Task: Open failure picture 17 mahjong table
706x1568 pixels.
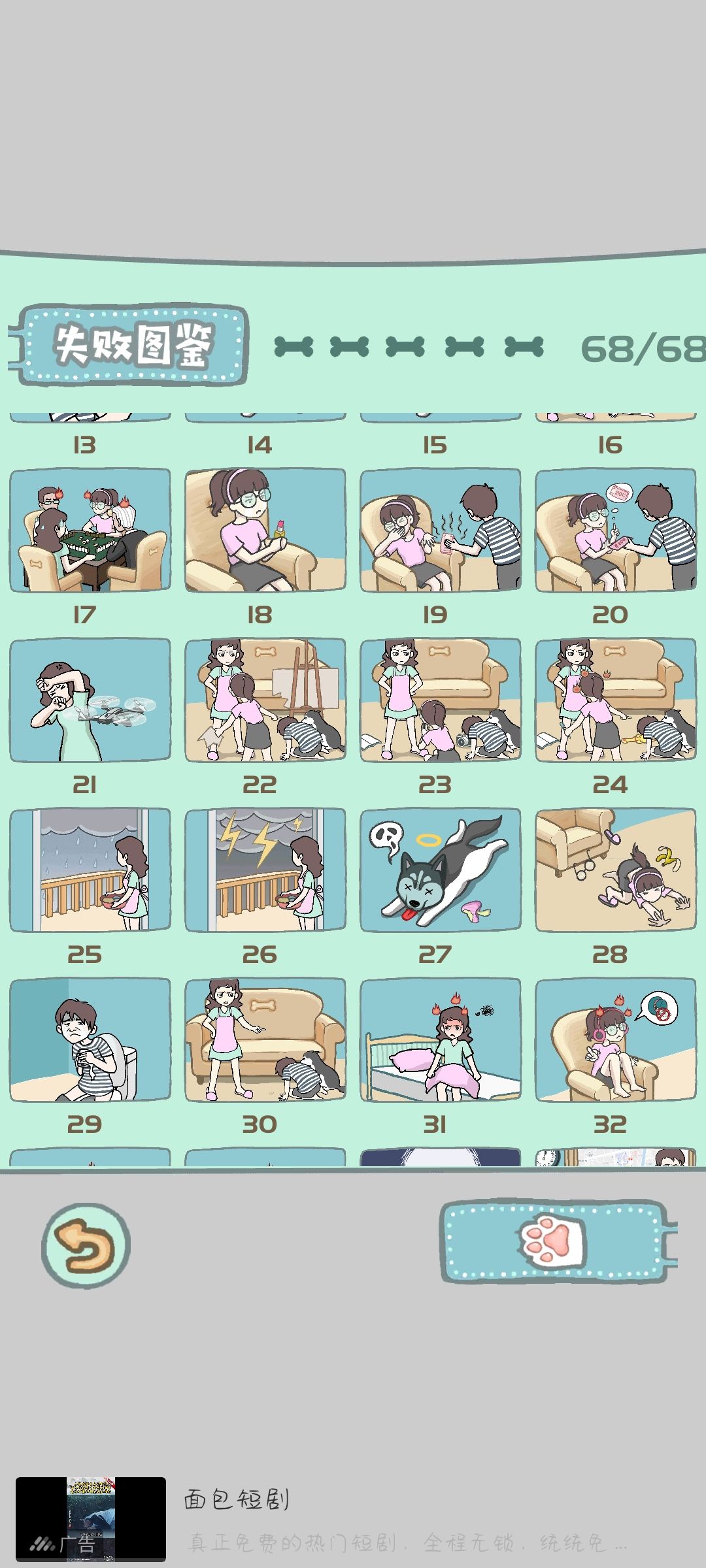Action: click(90, 530)
